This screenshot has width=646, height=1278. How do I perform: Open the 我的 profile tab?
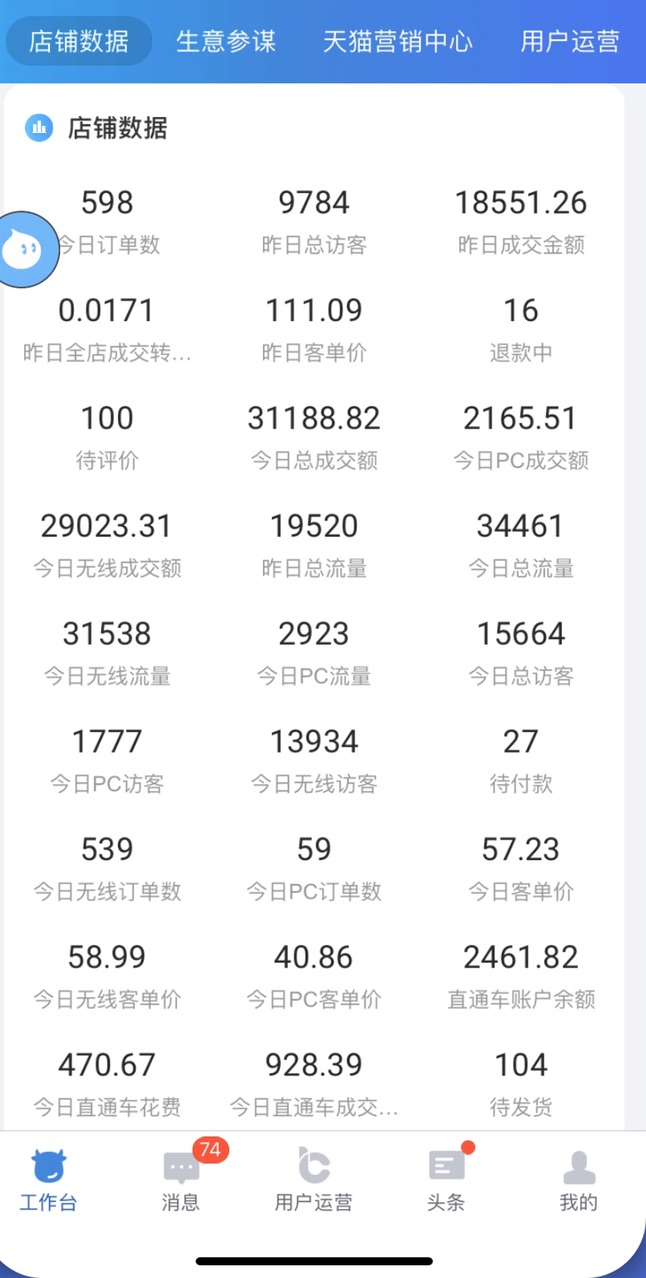tap(579, 1180)
